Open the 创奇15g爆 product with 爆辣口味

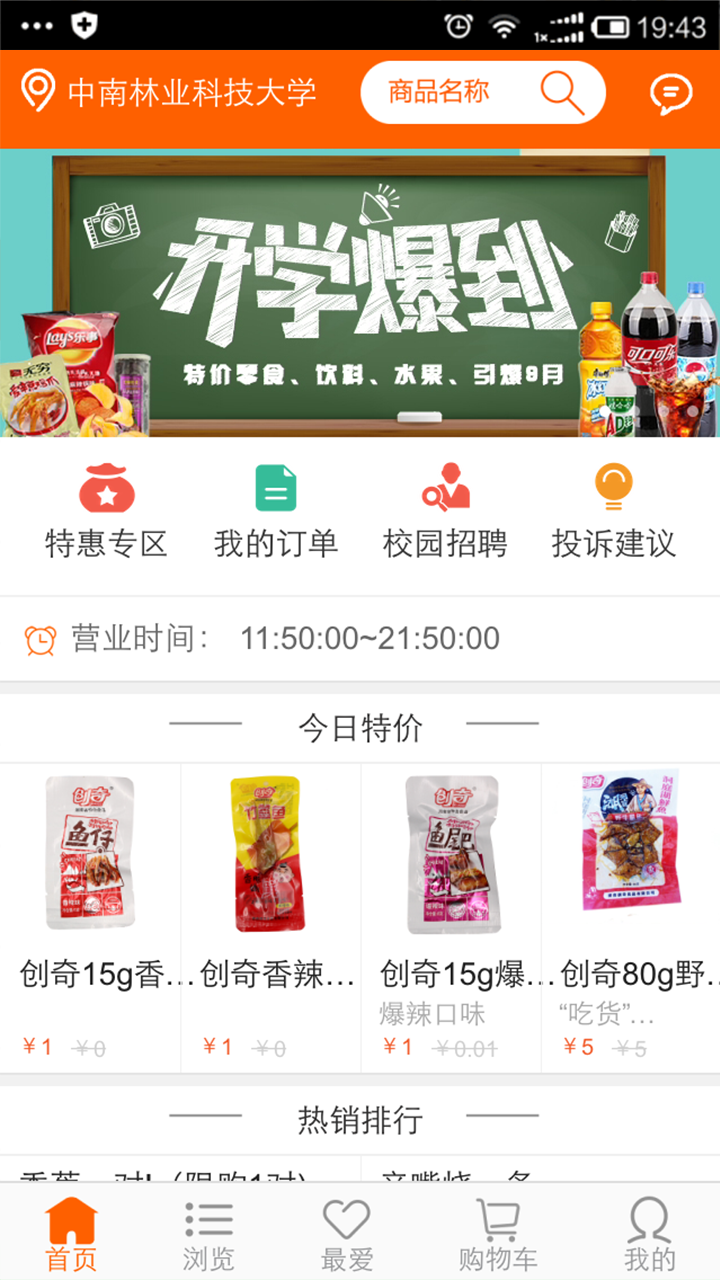[450, 880]
